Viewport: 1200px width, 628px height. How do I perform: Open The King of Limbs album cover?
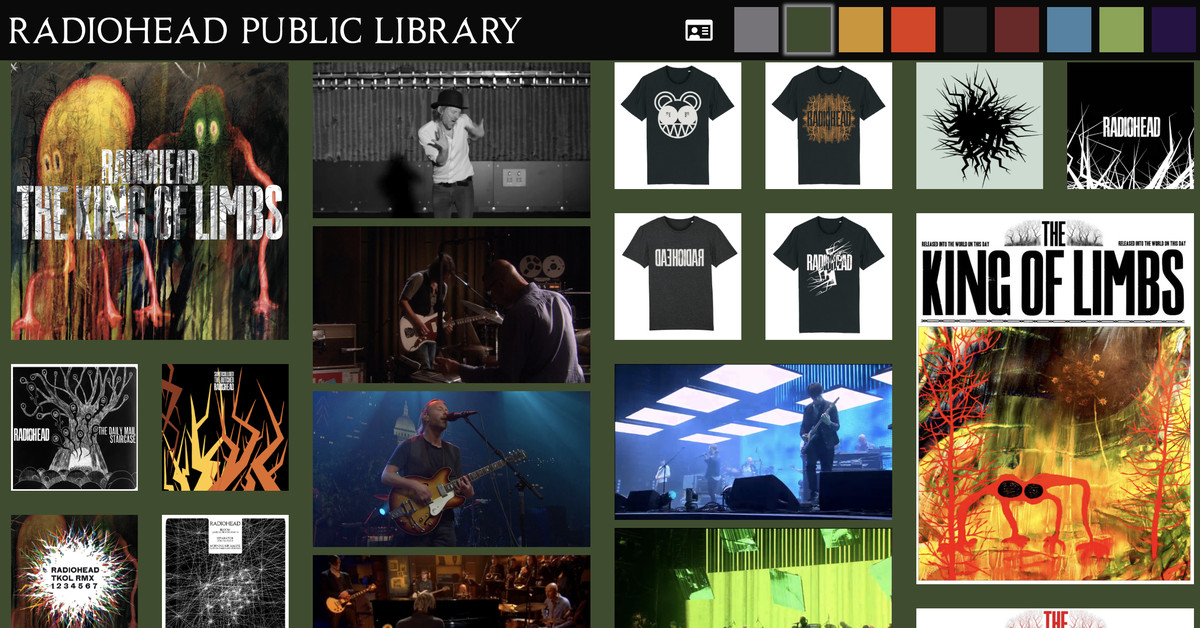pos(150,201)
